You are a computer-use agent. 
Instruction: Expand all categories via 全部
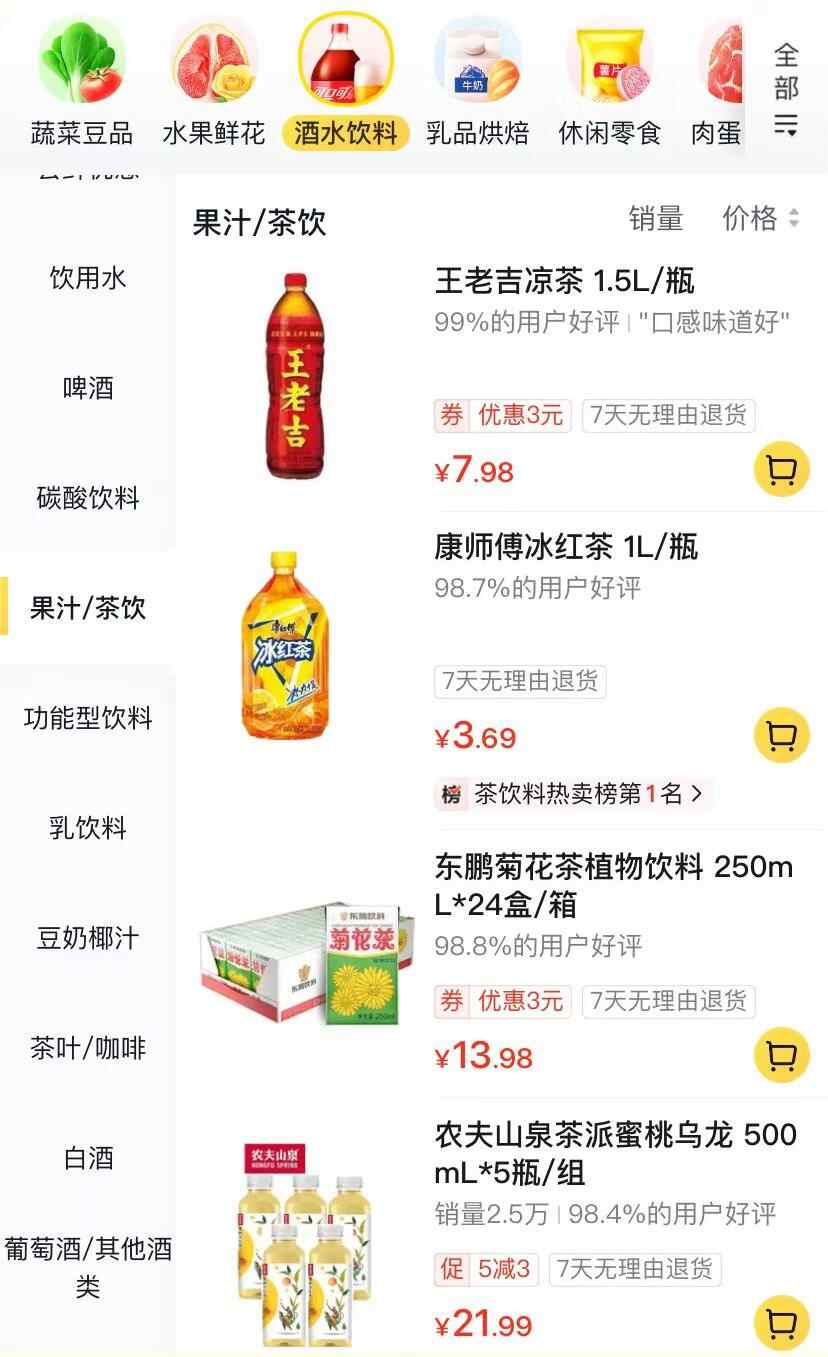[x=786, y=90]
